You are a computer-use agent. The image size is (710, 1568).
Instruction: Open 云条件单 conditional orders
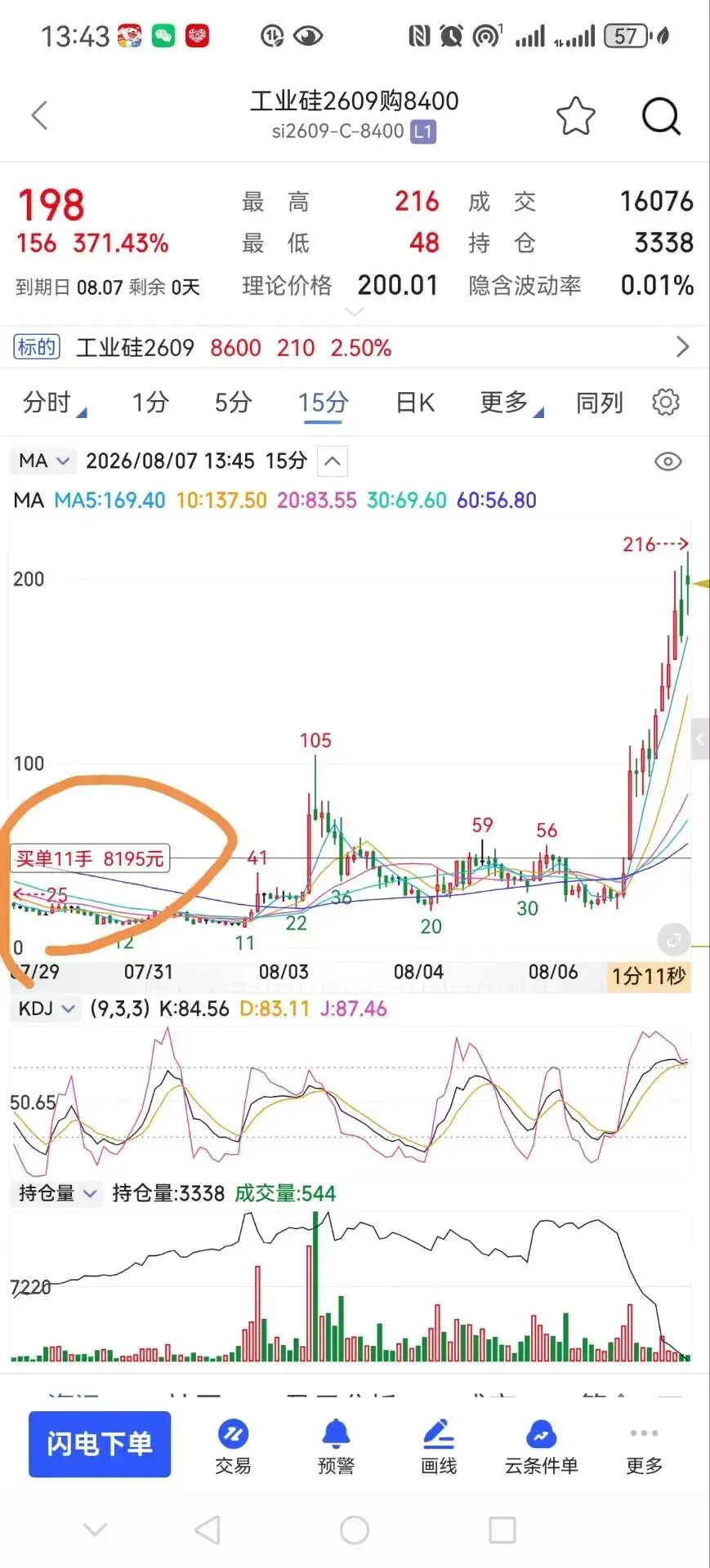(x=541, y=1447)
